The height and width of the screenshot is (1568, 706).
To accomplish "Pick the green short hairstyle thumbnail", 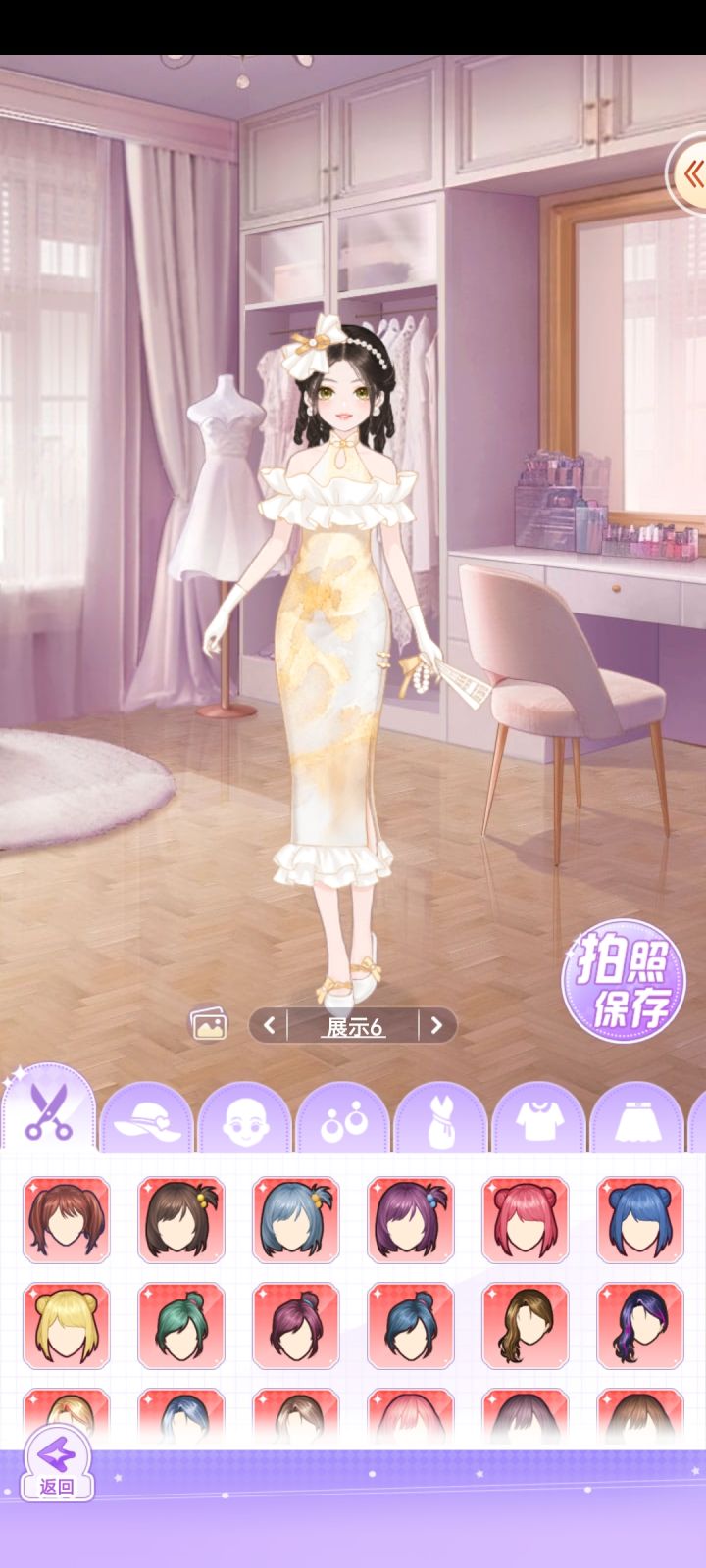I will (181, 1326).
